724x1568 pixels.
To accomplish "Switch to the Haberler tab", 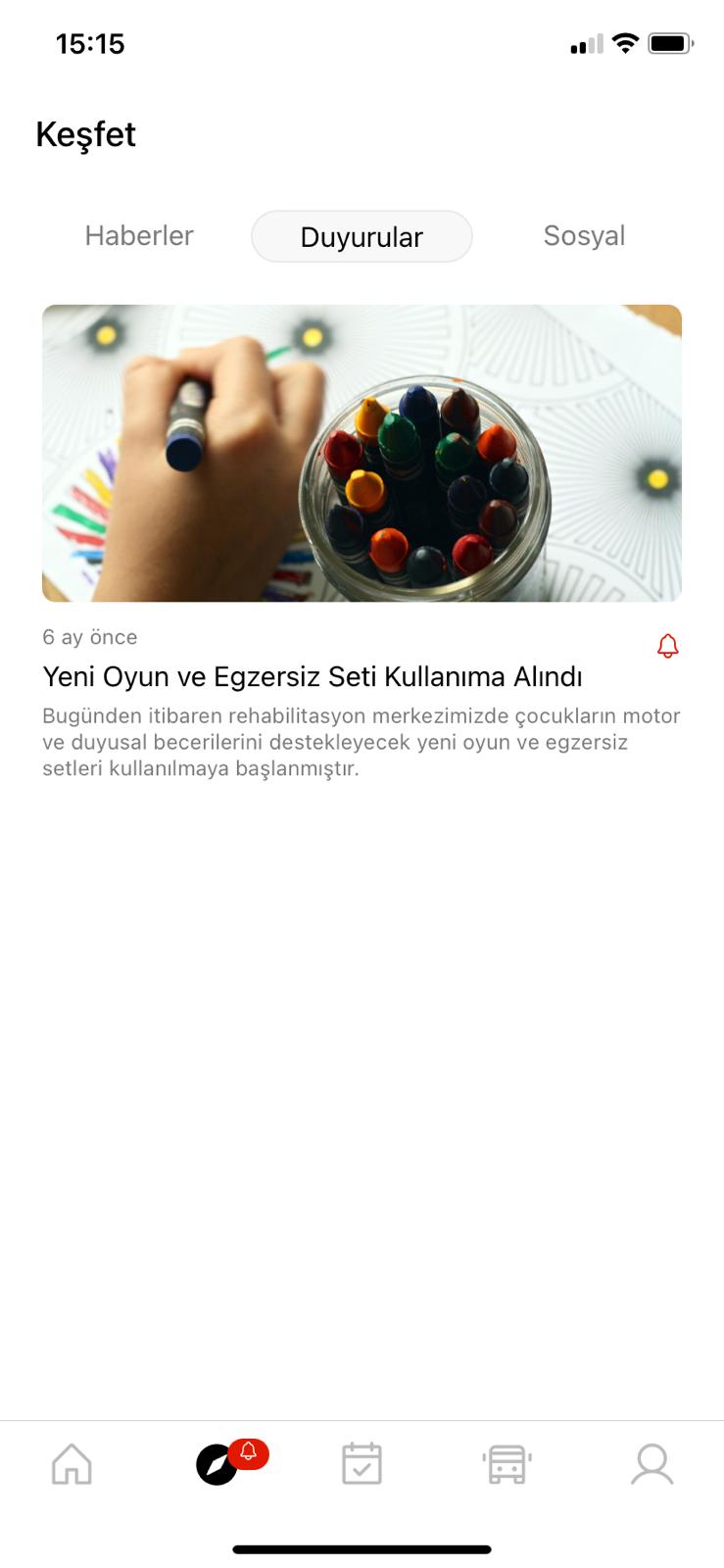I will tap(138, 235).
